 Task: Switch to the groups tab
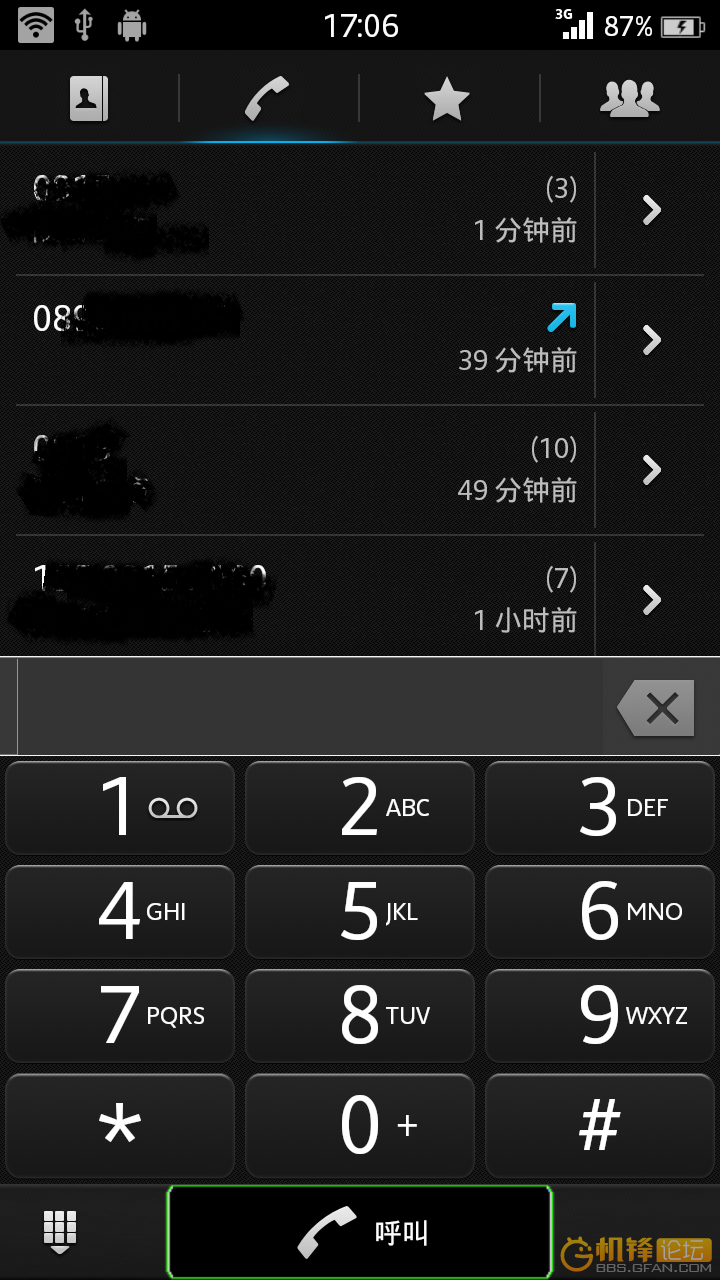629,98
